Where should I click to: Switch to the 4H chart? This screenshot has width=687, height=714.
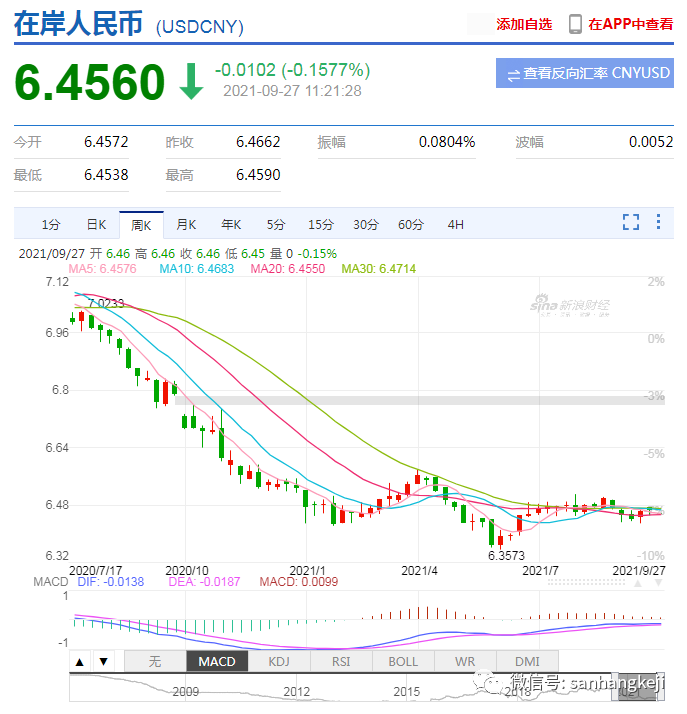click(456, 224)
